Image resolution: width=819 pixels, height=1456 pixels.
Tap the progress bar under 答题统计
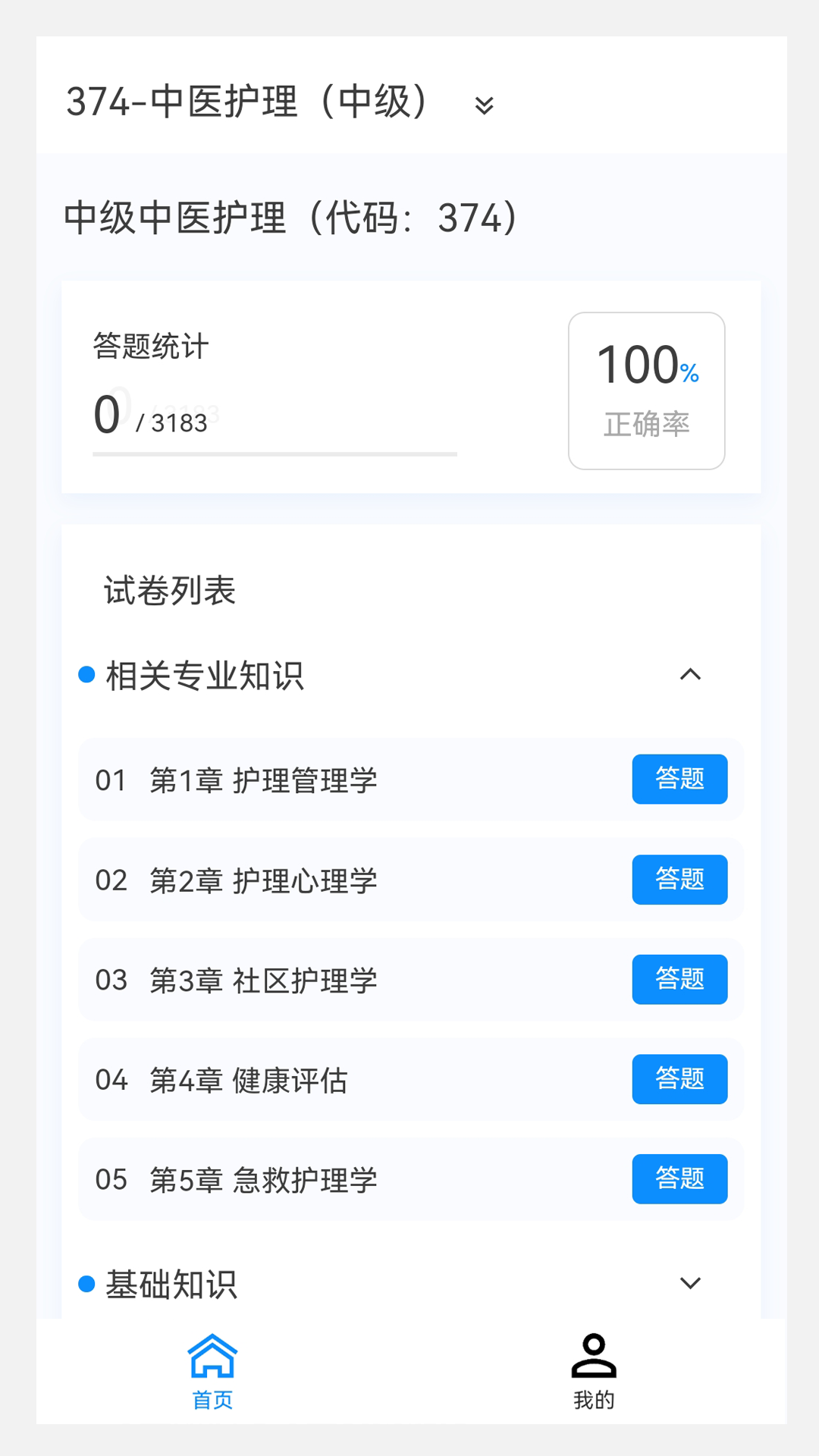(x=273, y=453)
